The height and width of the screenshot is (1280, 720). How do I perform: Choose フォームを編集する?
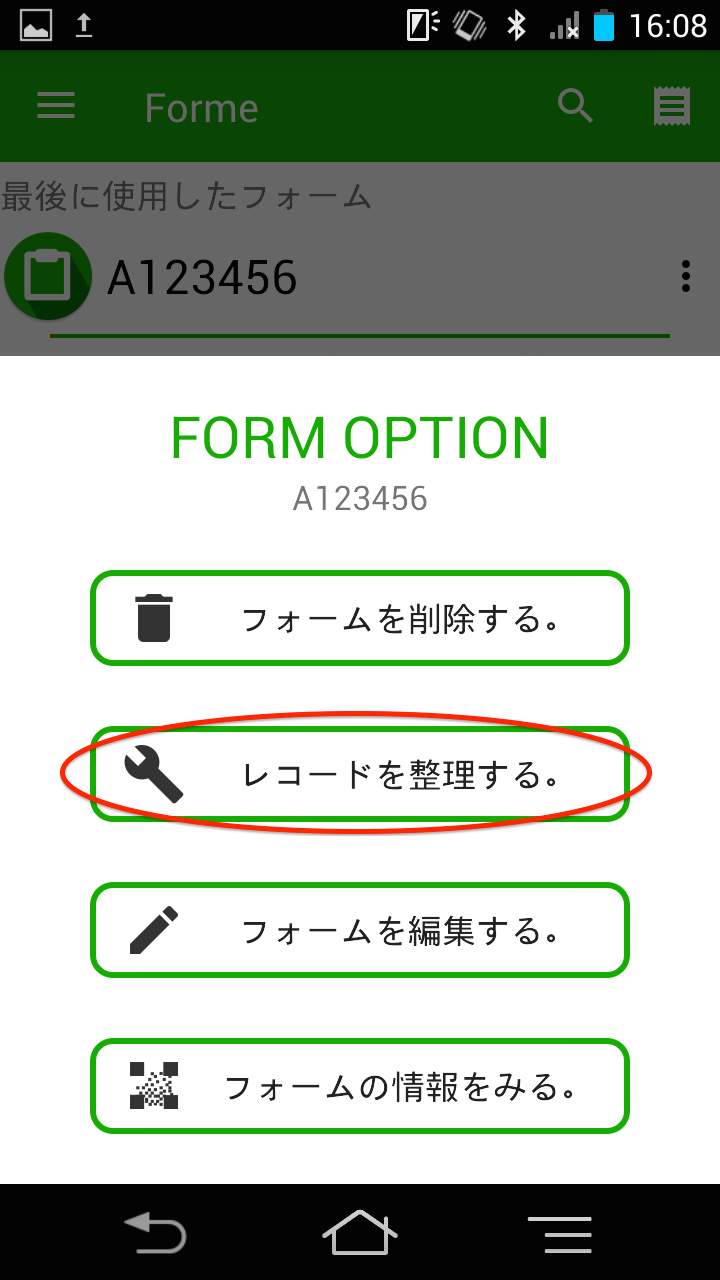360,930
